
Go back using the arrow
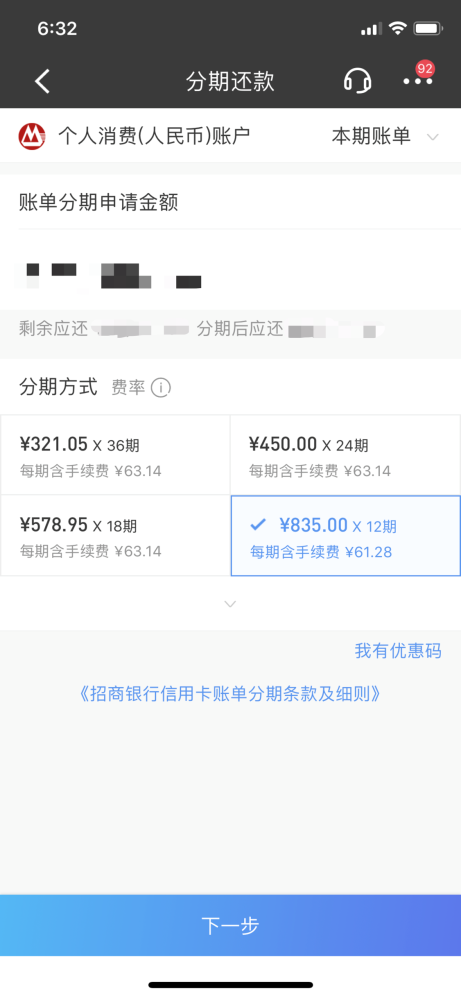42,81
